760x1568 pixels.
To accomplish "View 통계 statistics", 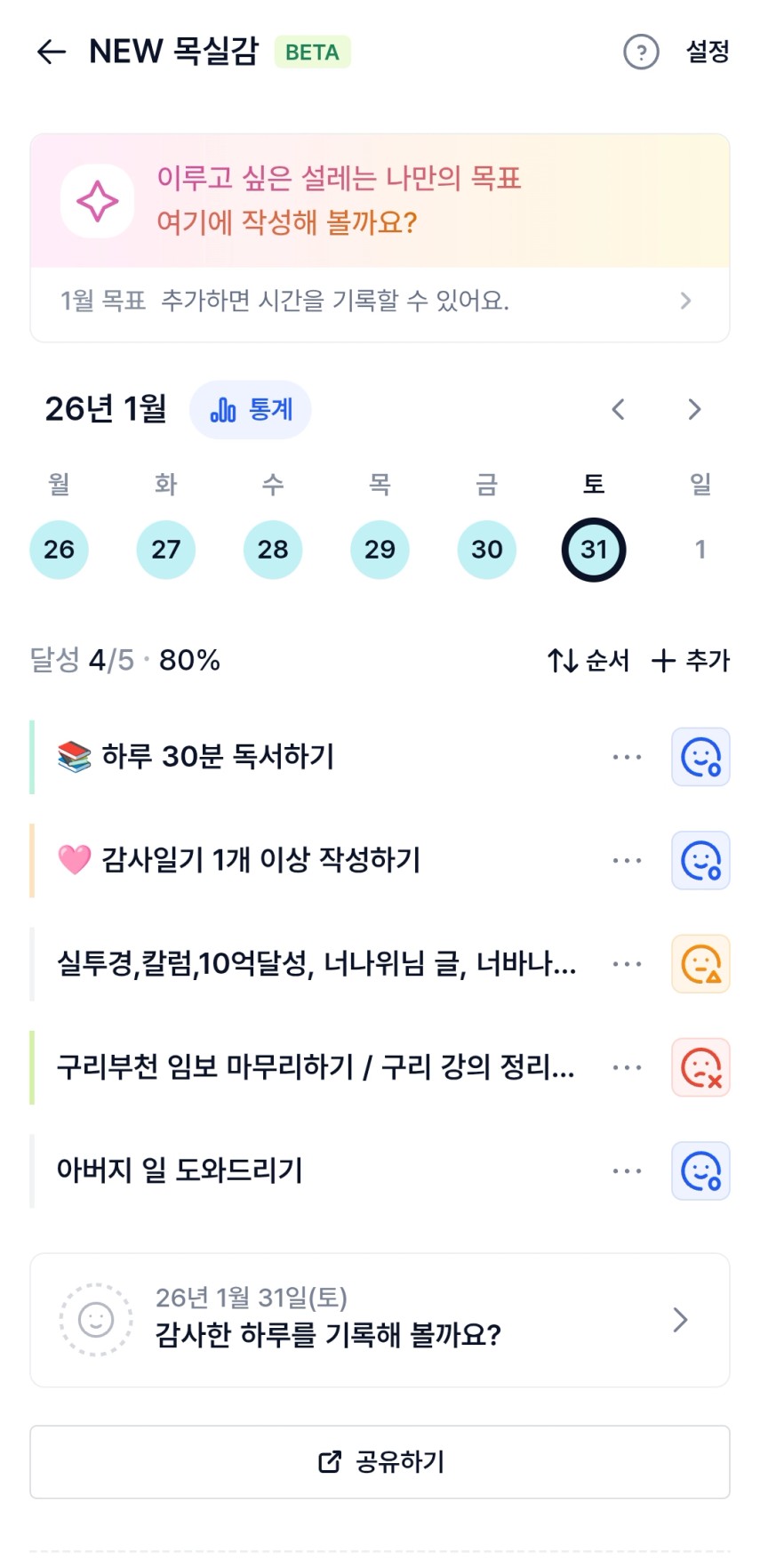I will 251,410.
